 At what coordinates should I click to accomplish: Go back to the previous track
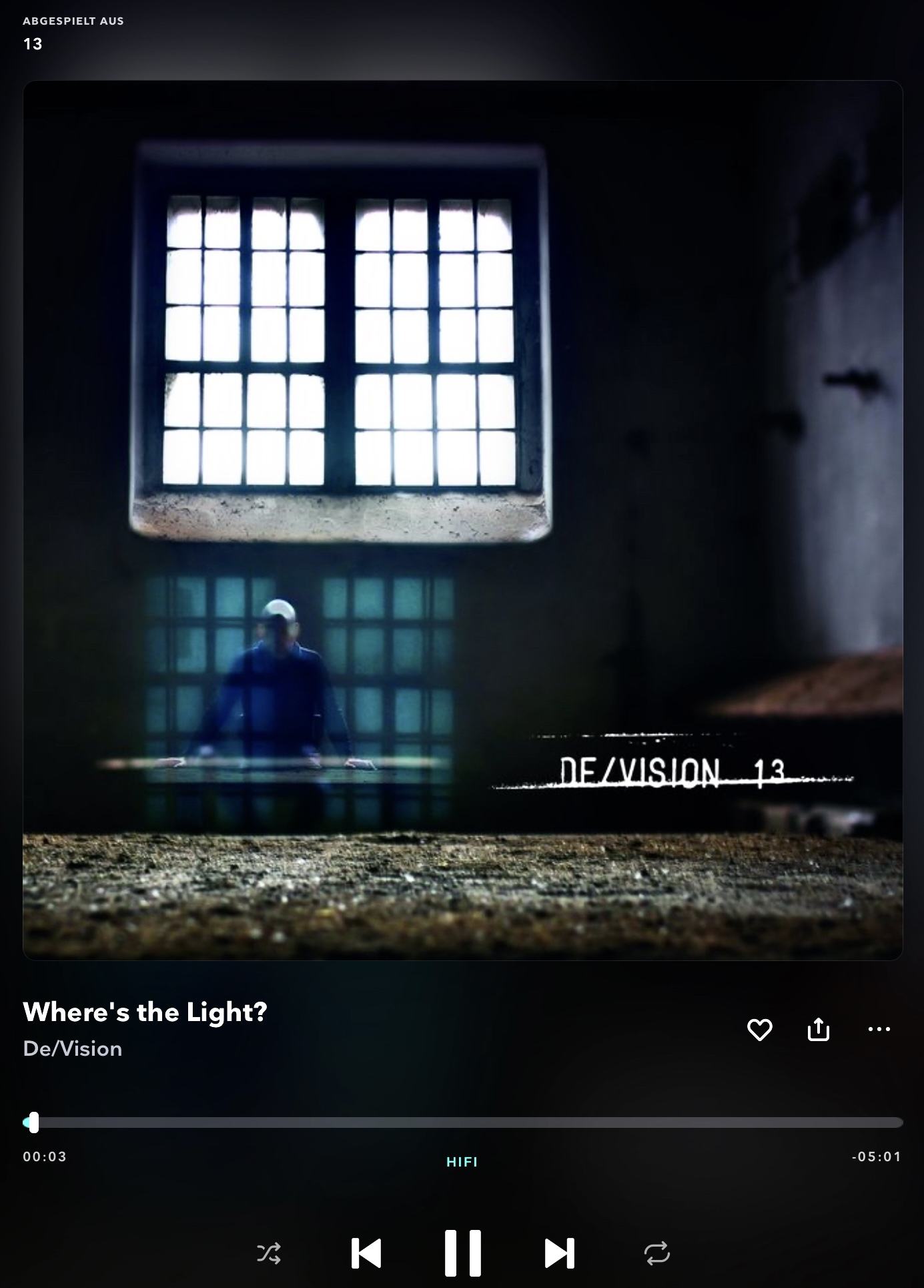point(366,1253)
